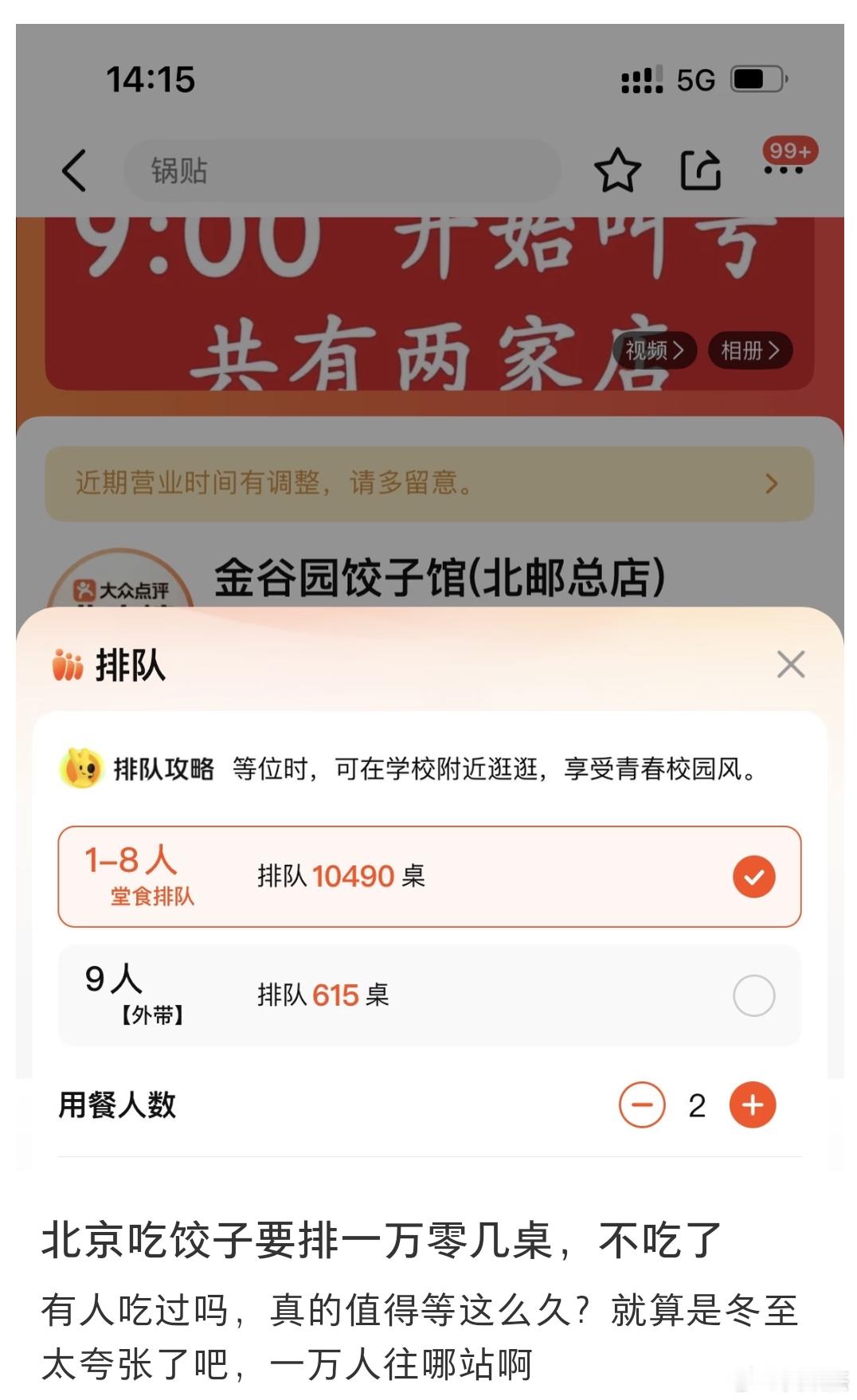Expand the business hours notice chevron
This screenshot has height=1400, width=857.
pyautogui.click(x=770, y=483)
